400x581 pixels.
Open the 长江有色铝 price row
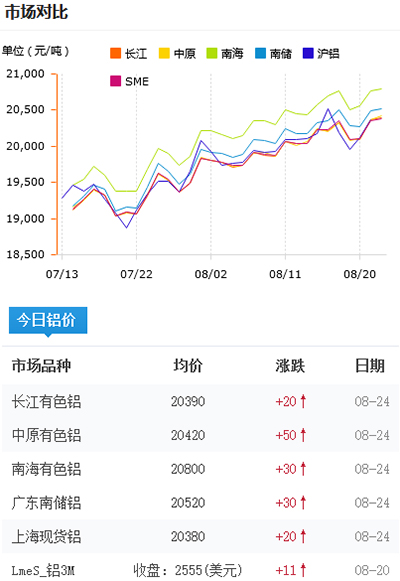(200, 401)
